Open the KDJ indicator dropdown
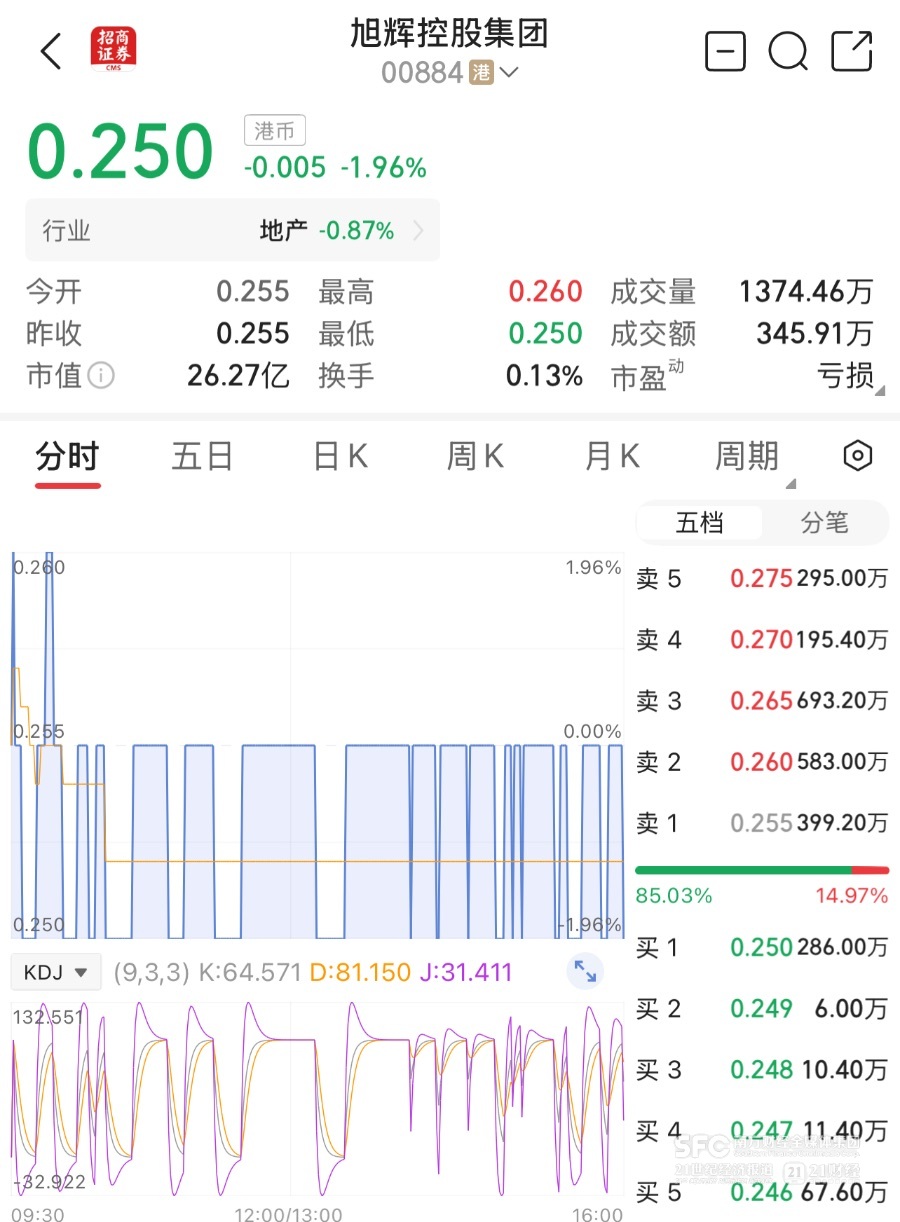This screenshot has height=1222, width=900. click(x=56, y=972)
